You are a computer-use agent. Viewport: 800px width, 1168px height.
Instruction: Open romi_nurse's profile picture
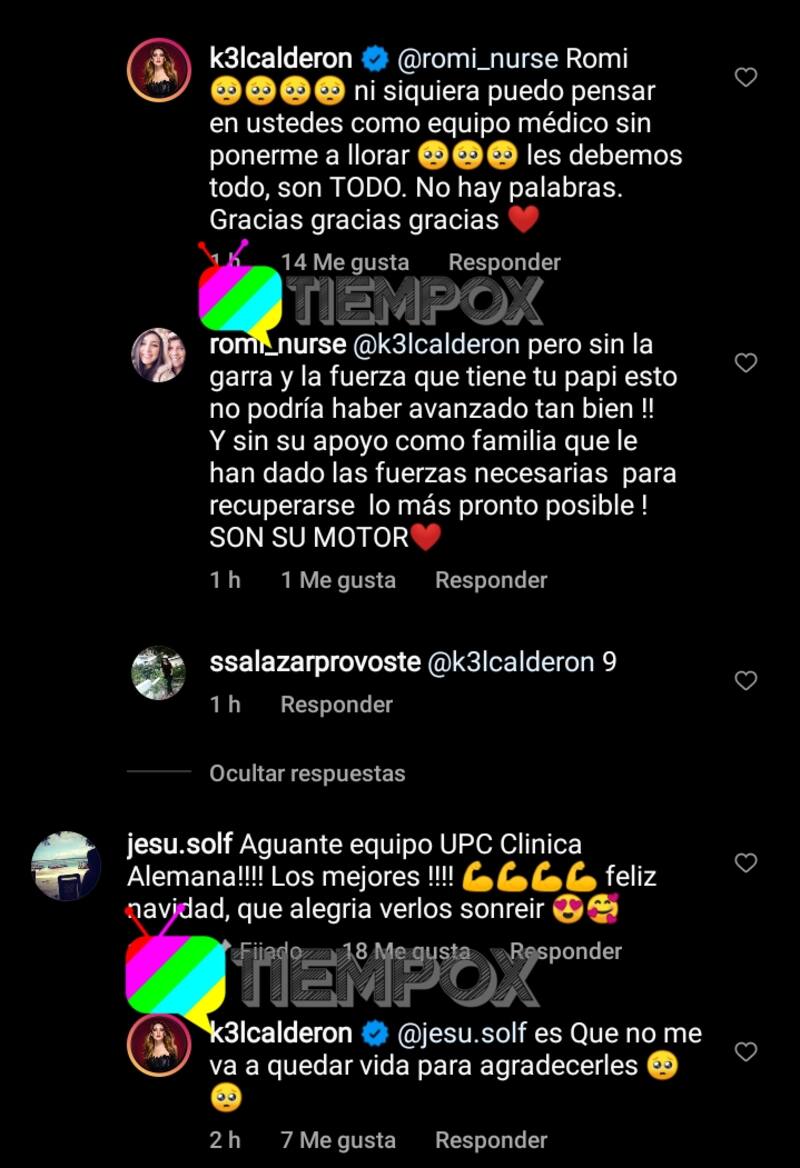pyautogui.click(x=158, y=355)
